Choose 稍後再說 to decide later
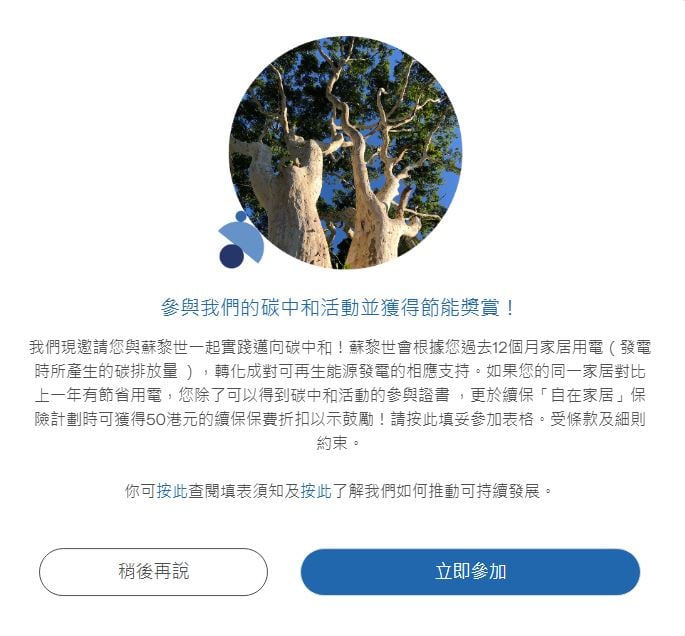The image size is (685, 636). [153, 572]
